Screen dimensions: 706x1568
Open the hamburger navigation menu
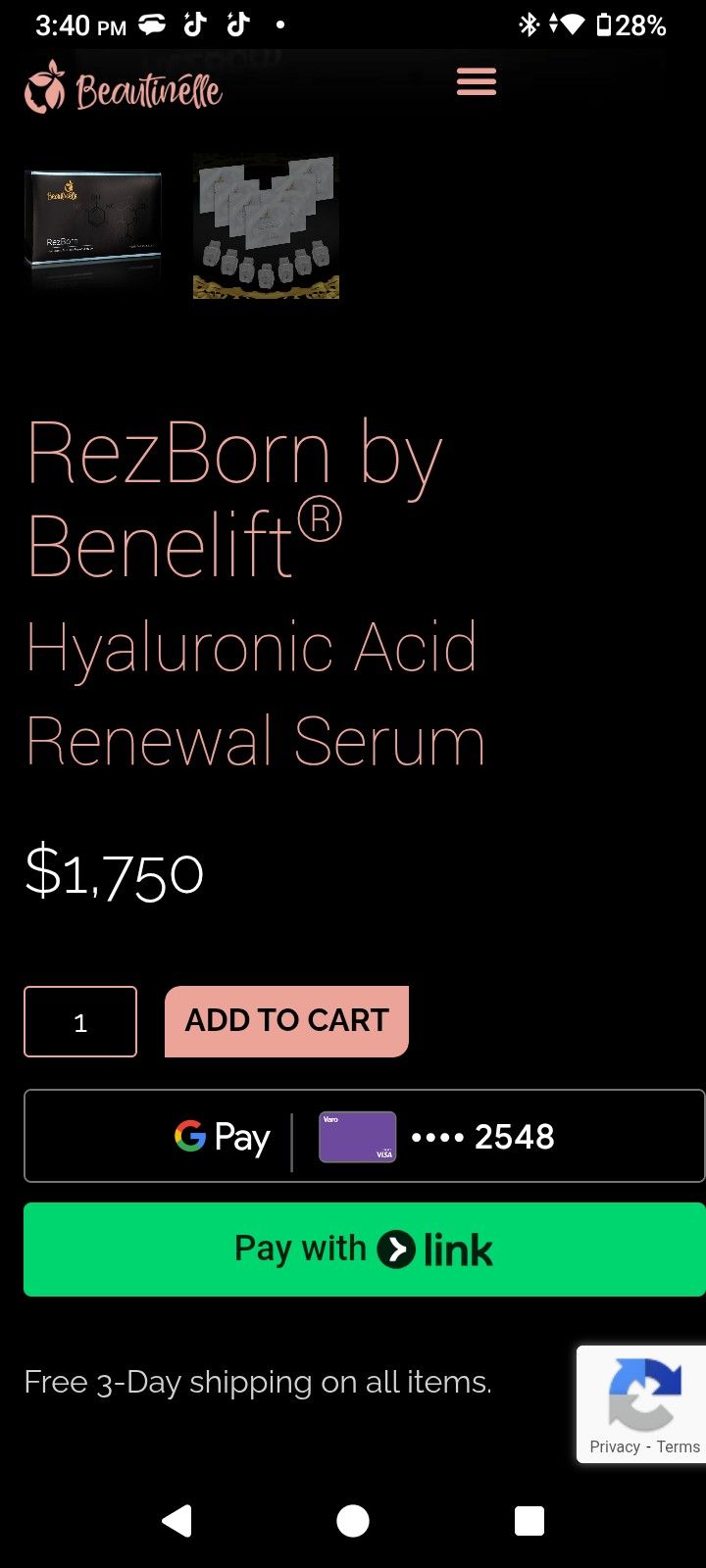476,81
